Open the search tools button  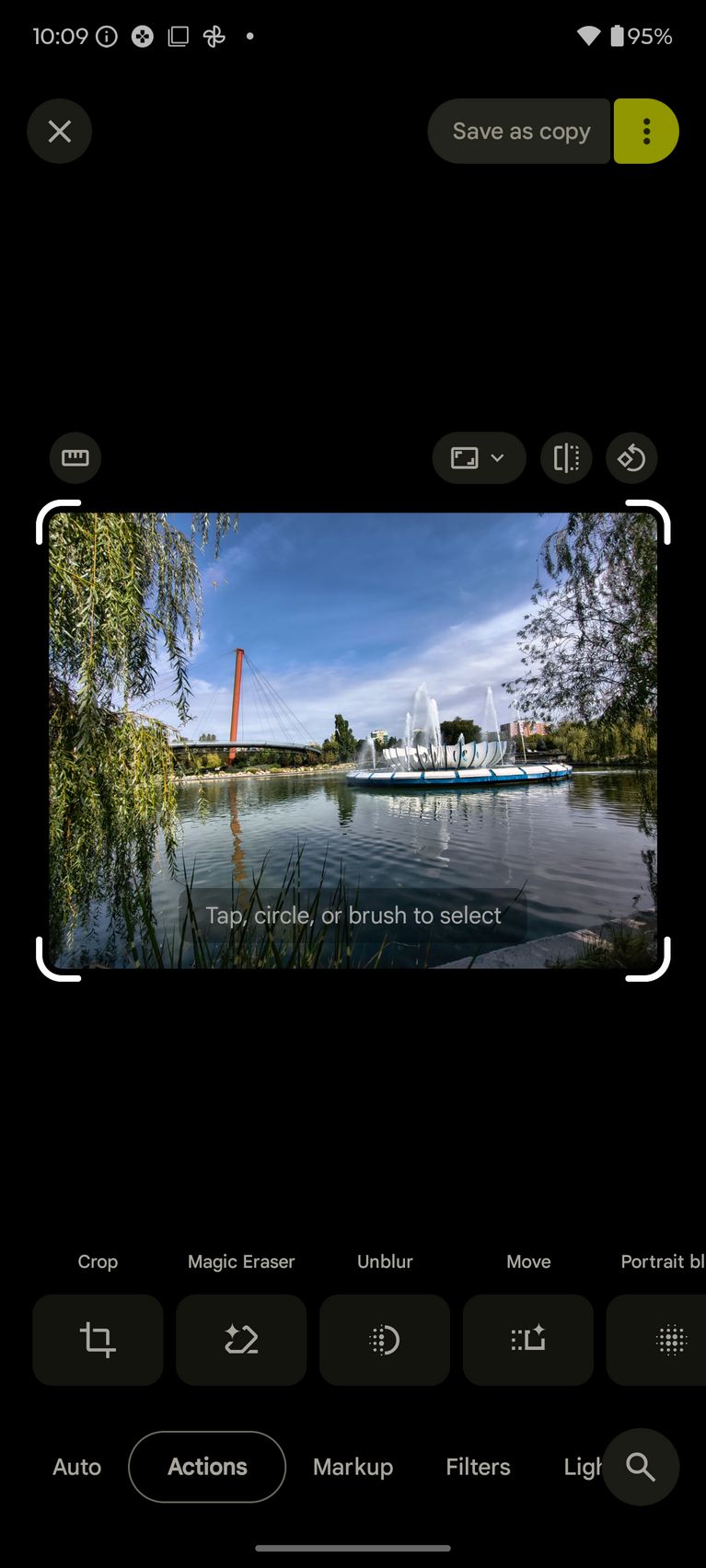coord(641,1467)
